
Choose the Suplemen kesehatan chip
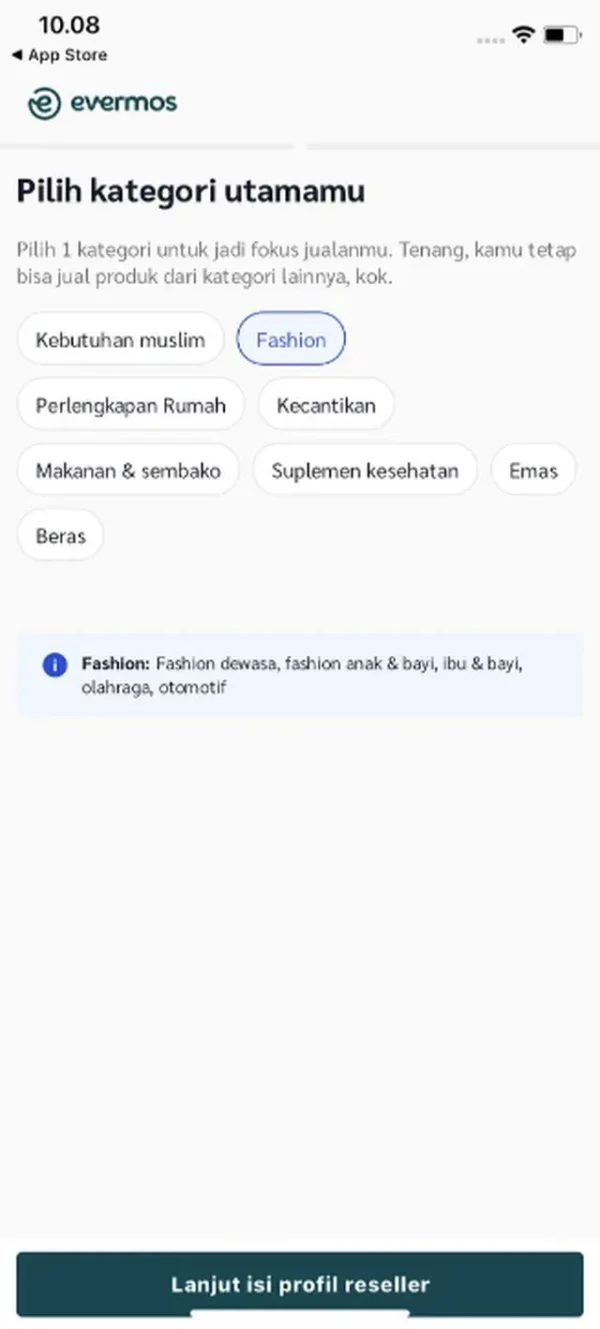(x=365, y=471)
